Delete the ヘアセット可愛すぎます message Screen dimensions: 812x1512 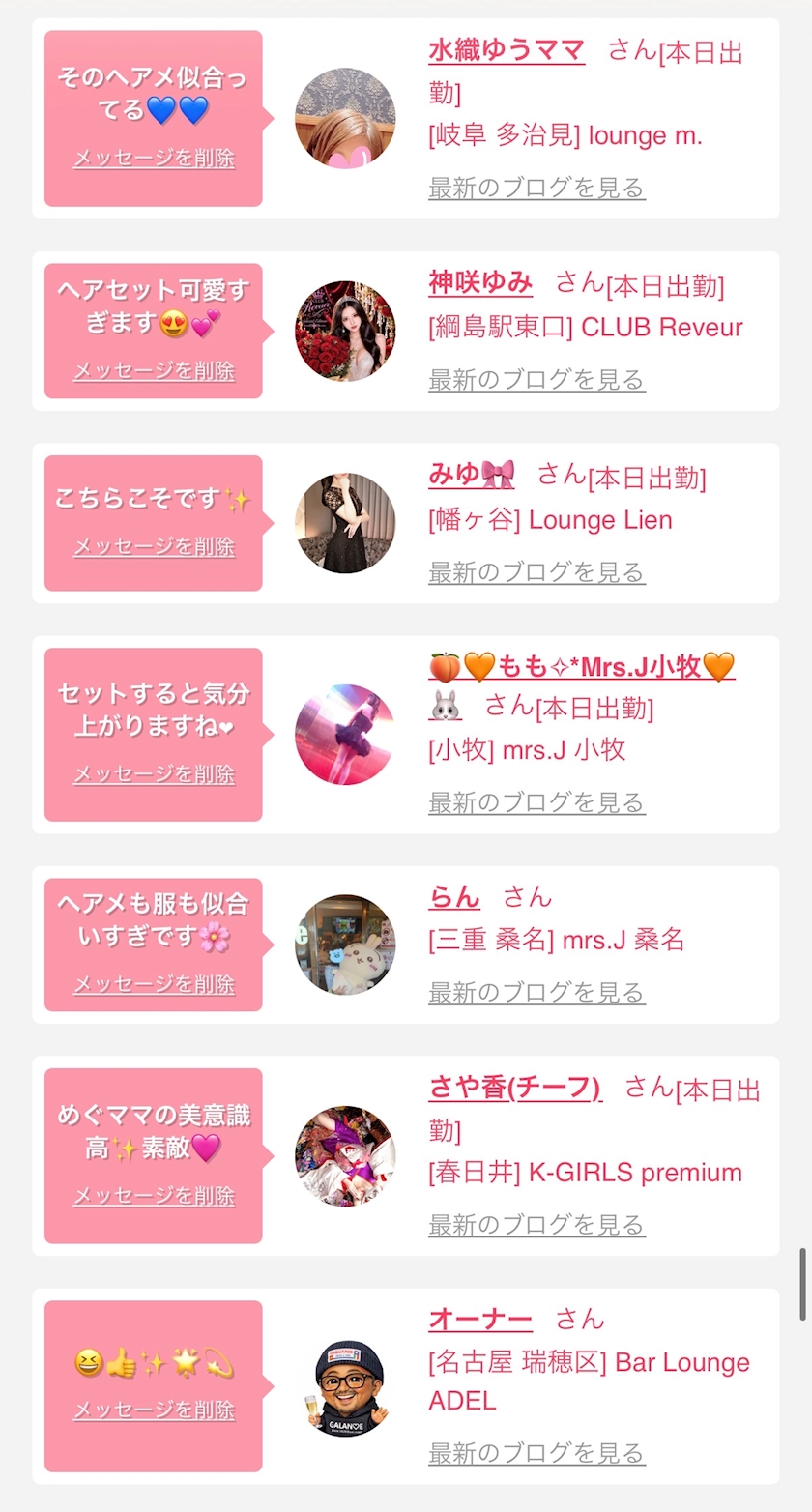(154, 371)
